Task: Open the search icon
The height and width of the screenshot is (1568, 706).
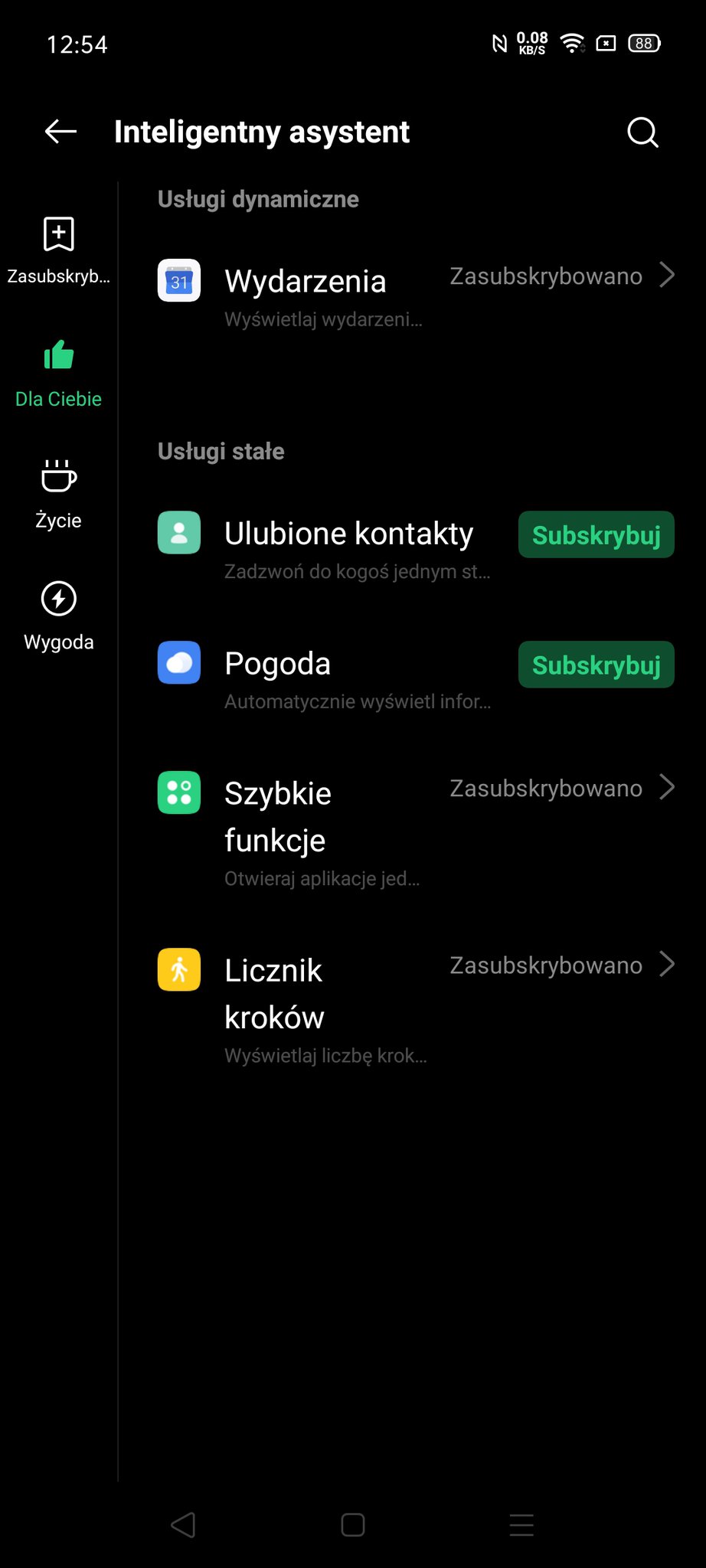Action: tap(642, 132)
